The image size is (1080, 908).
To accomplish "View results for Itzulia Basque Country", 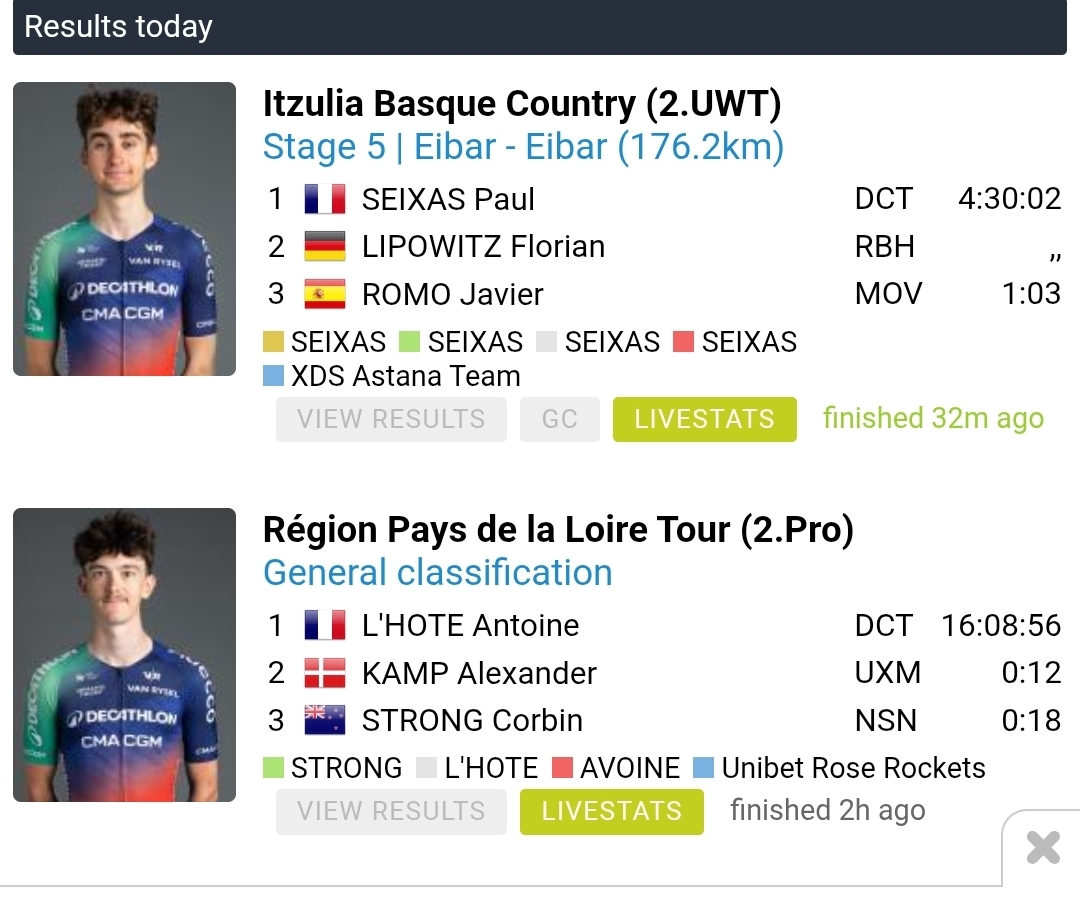I will (x=391, y=419).
